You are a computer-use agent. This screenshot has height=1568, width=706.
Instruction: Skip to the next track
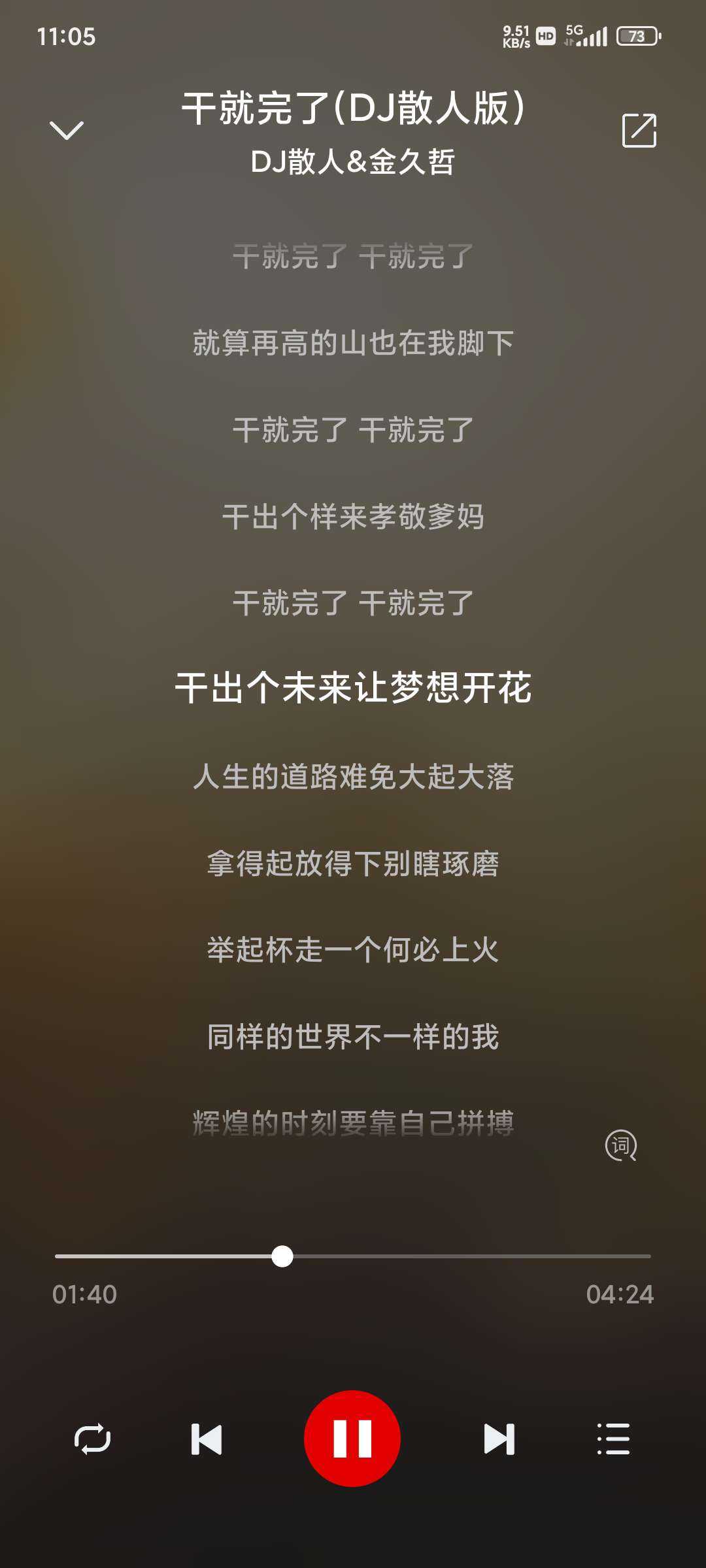[499, 1439]
